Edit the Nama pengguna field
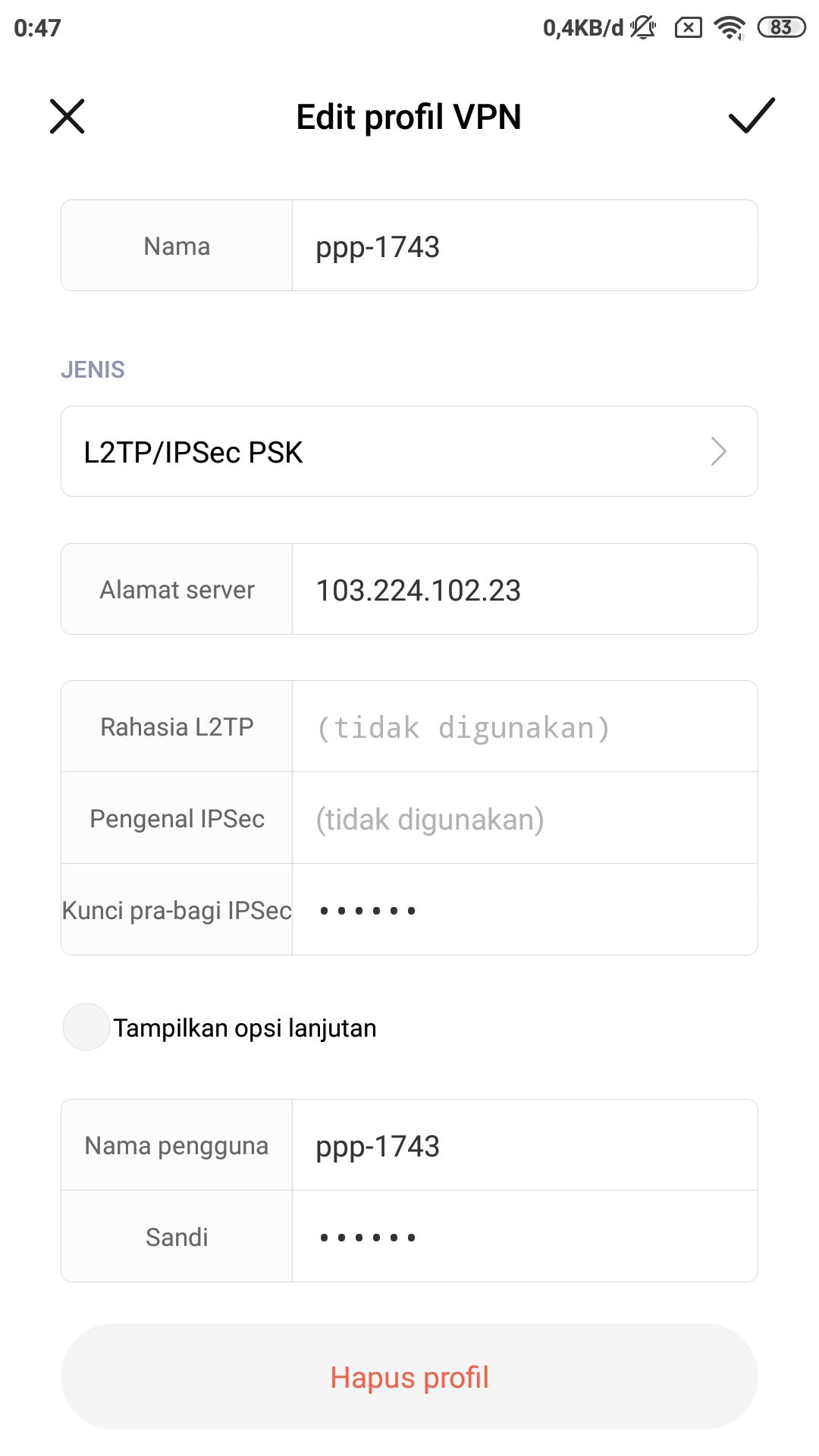 525,1145
